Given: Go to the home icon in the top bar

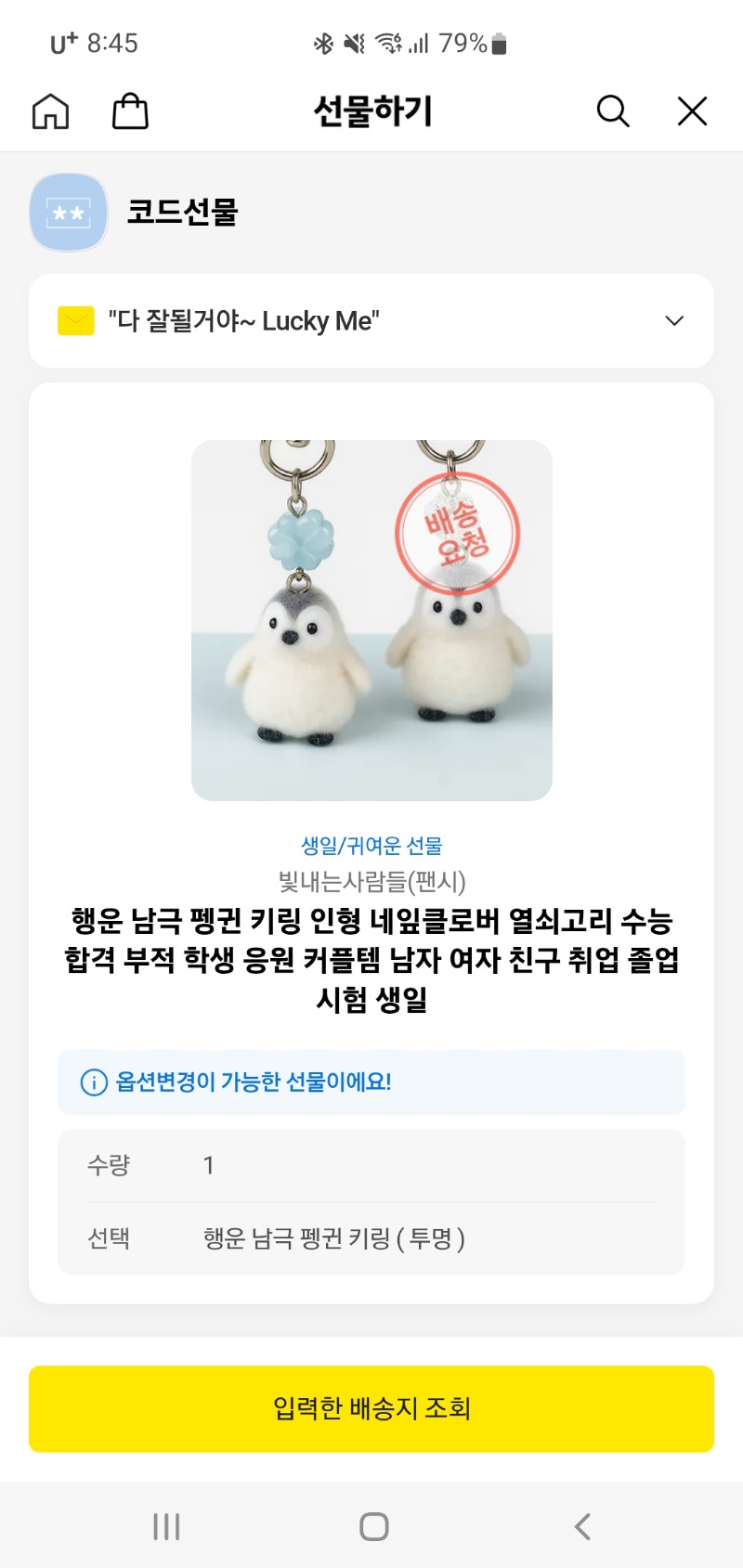Looking at the screenshot, I should click(x=50, y=111).
